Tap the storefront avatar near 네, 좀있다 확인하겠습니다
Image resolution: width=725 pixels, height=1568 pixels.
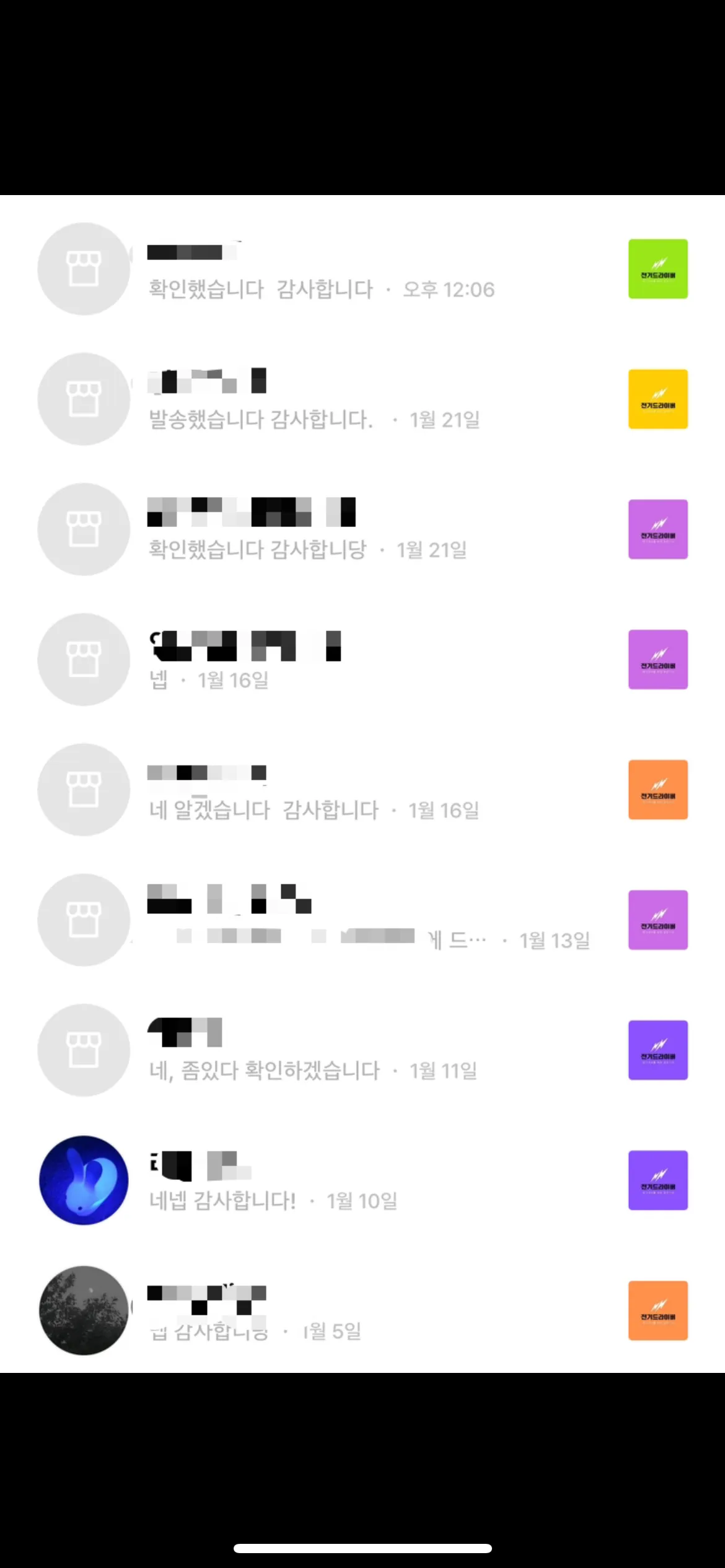coord(83,1050)
